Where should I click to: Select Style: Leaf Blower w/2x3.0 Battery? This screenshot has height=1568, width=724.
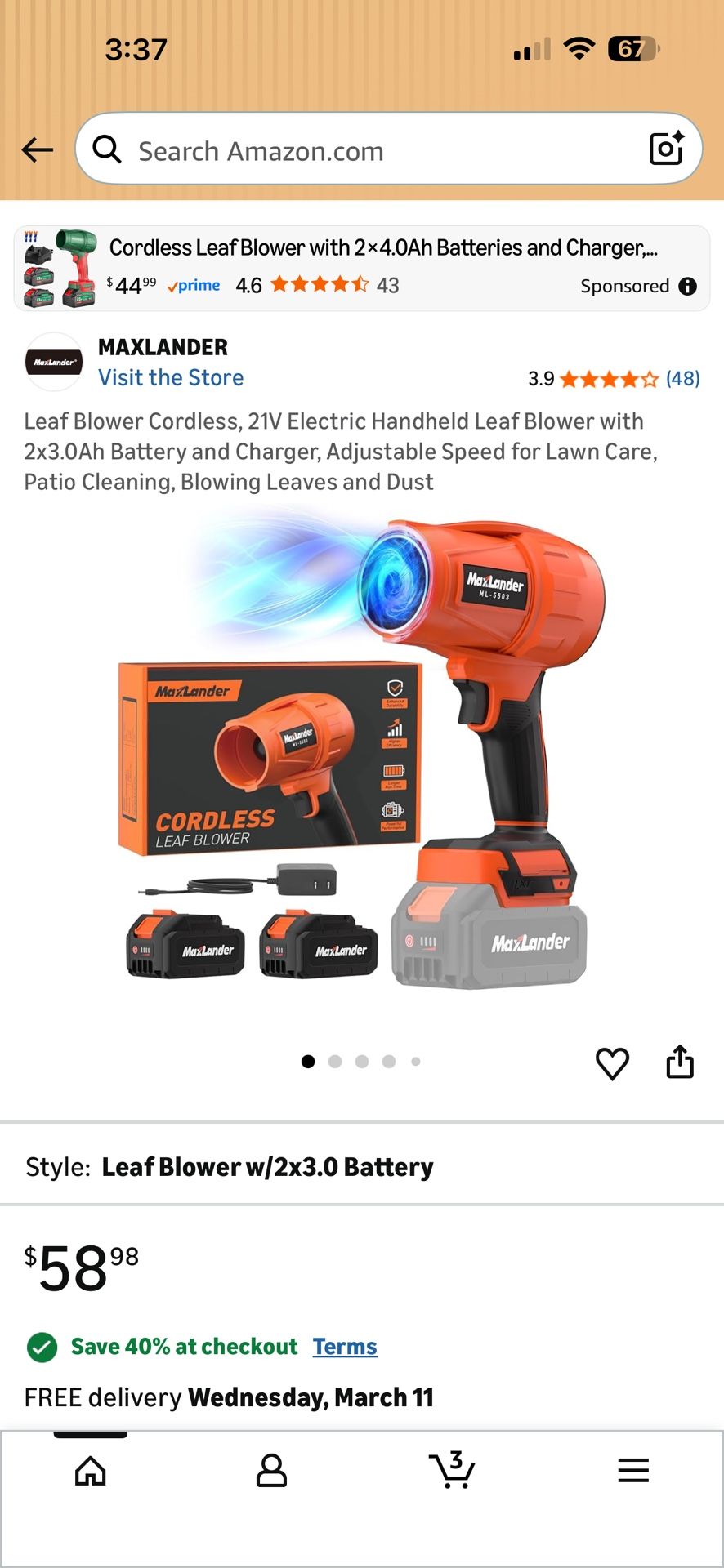[x=266, y=1167]
